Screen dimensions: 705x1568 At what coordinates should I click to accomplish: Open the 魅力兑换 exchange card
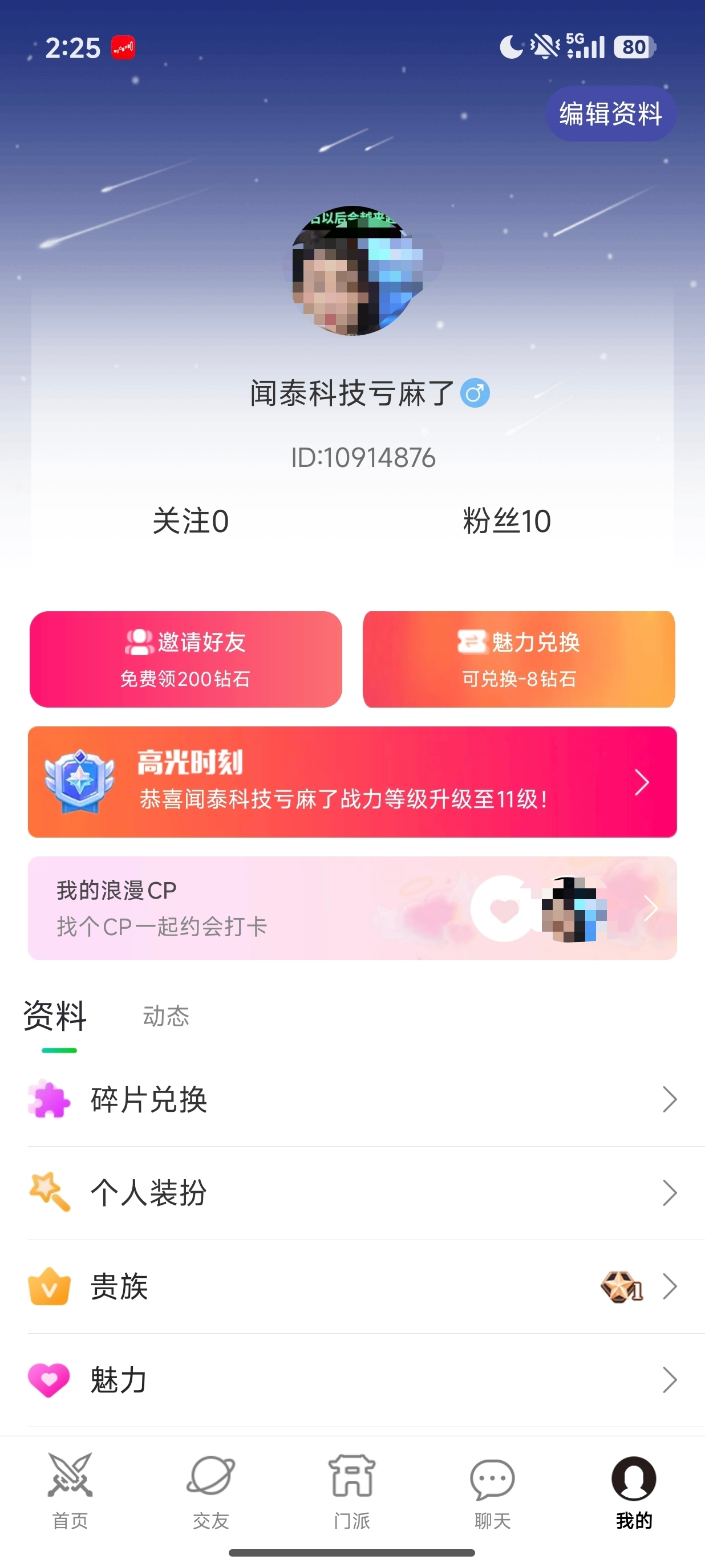[x=518, y=659]
